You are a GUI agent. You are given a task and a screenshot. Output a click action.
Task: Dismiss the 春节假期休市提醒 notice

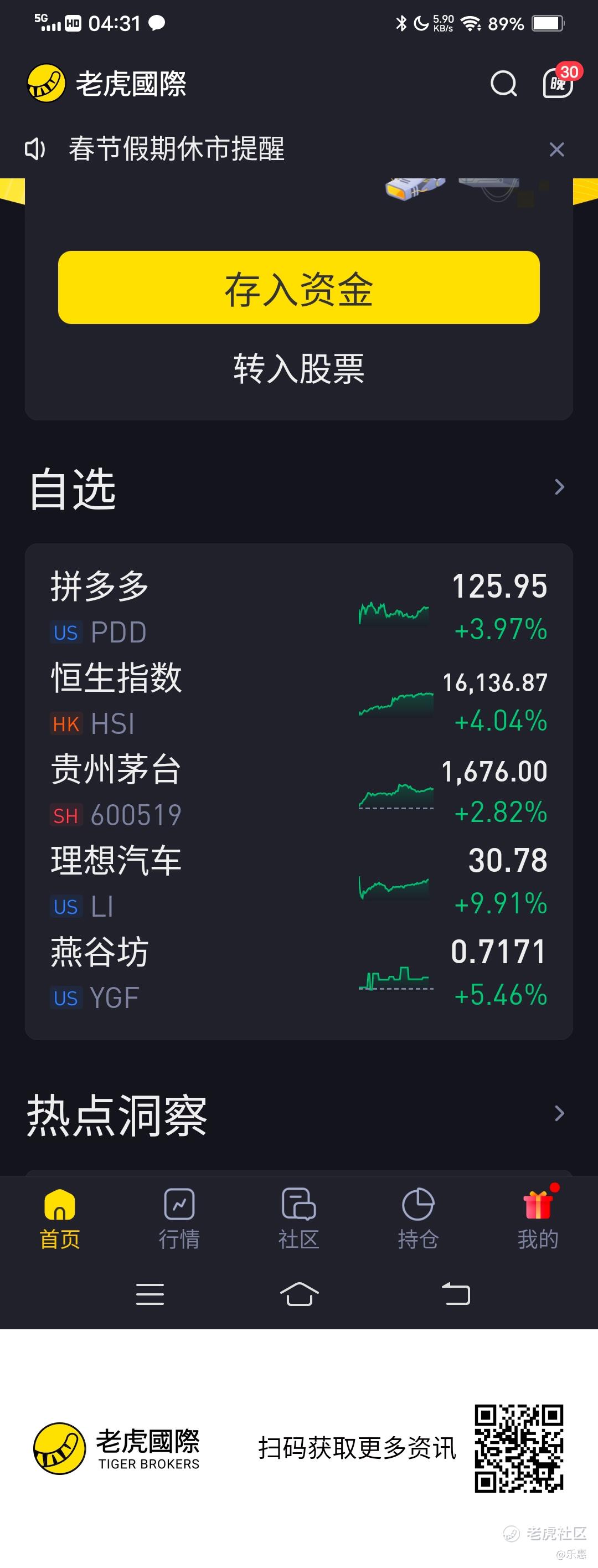point(556,150)
